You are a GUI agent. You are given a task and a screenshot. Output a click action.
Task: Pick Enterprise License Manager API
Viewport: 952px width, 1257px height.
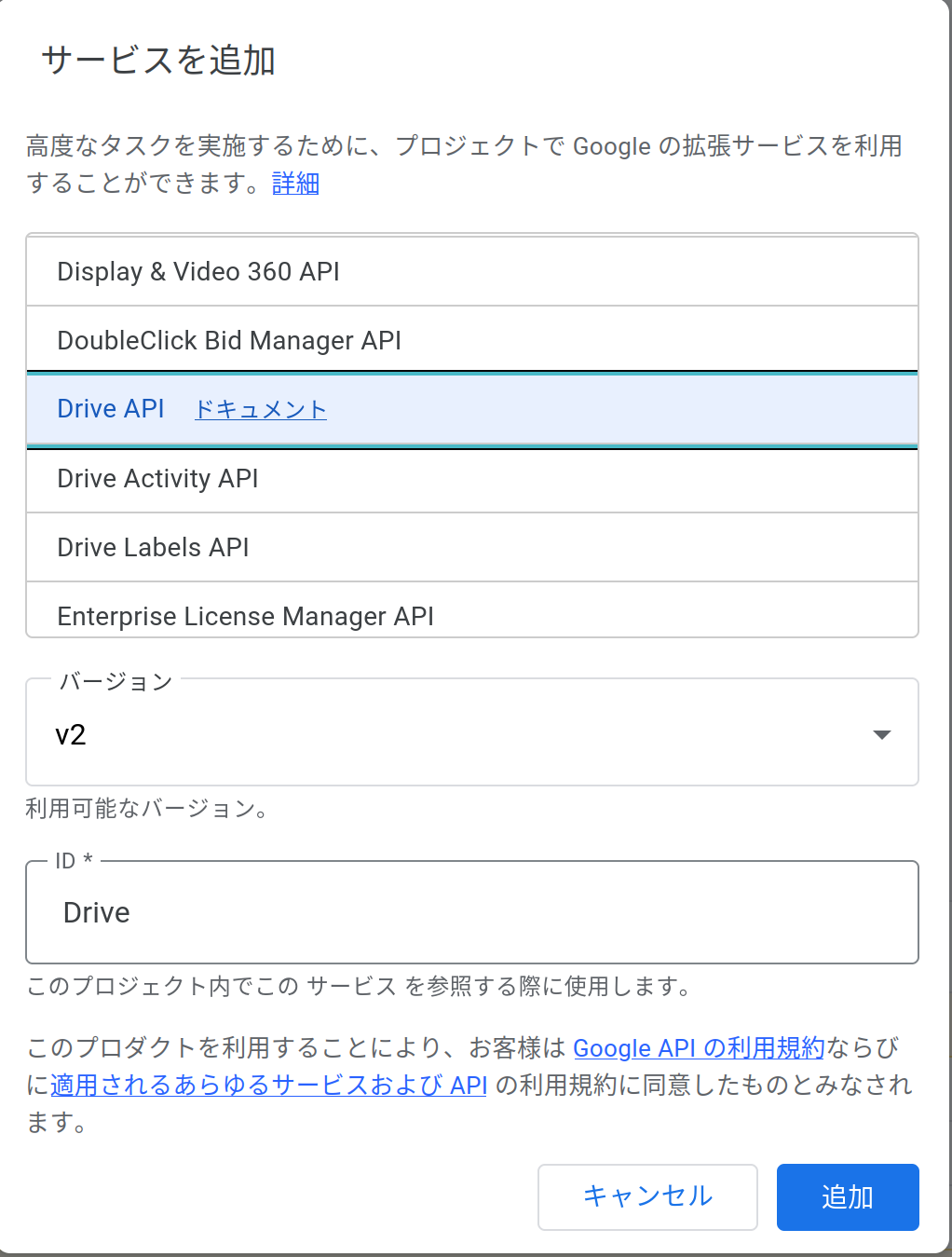tap(245, 615)
